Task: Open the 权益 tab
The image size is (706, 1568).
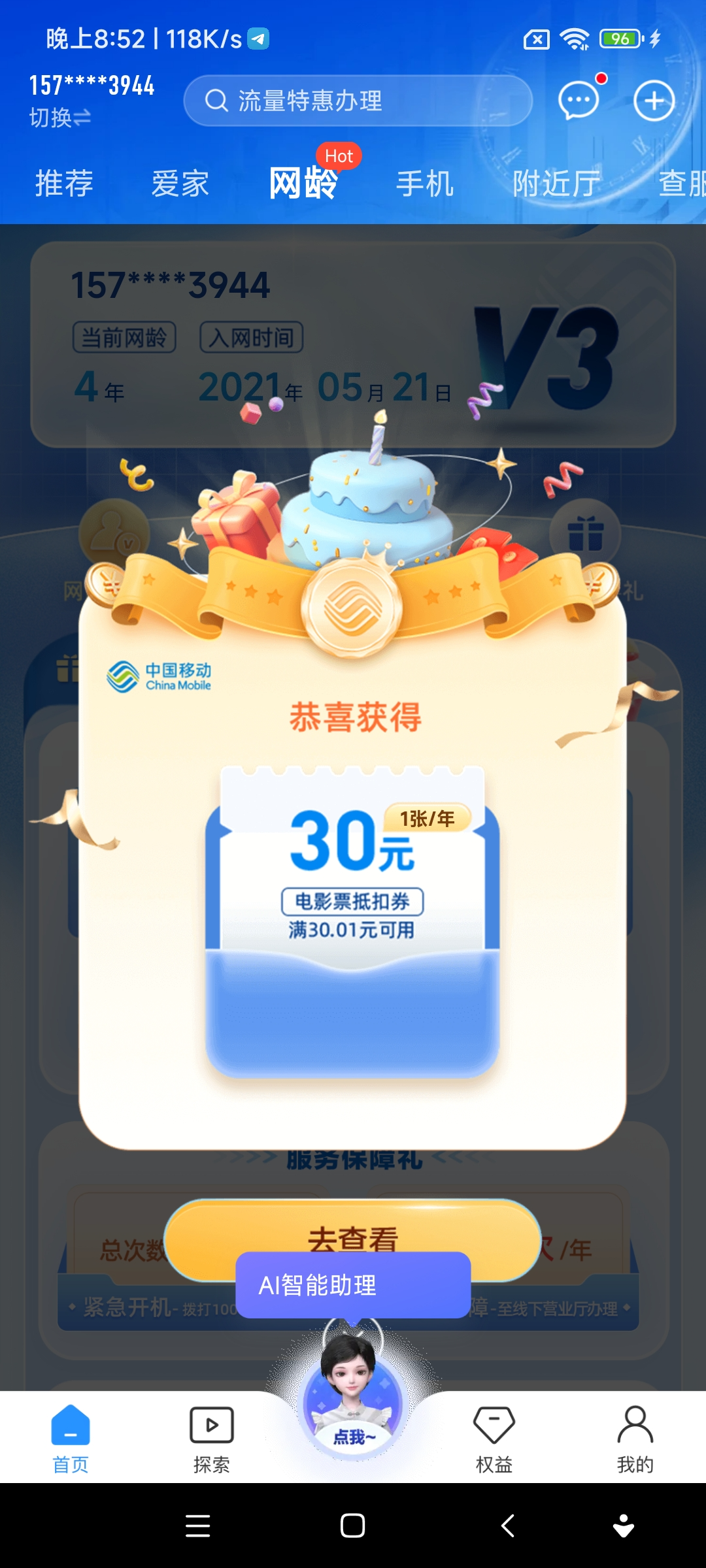Action: 494,1437
